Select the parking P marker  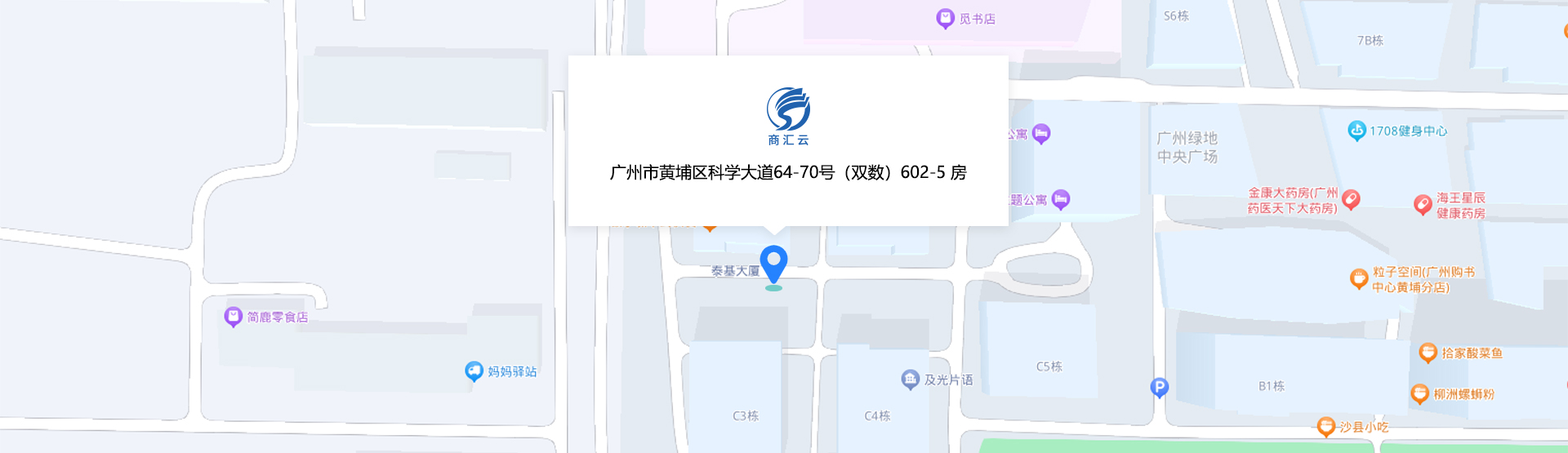tap(1159, 388)
